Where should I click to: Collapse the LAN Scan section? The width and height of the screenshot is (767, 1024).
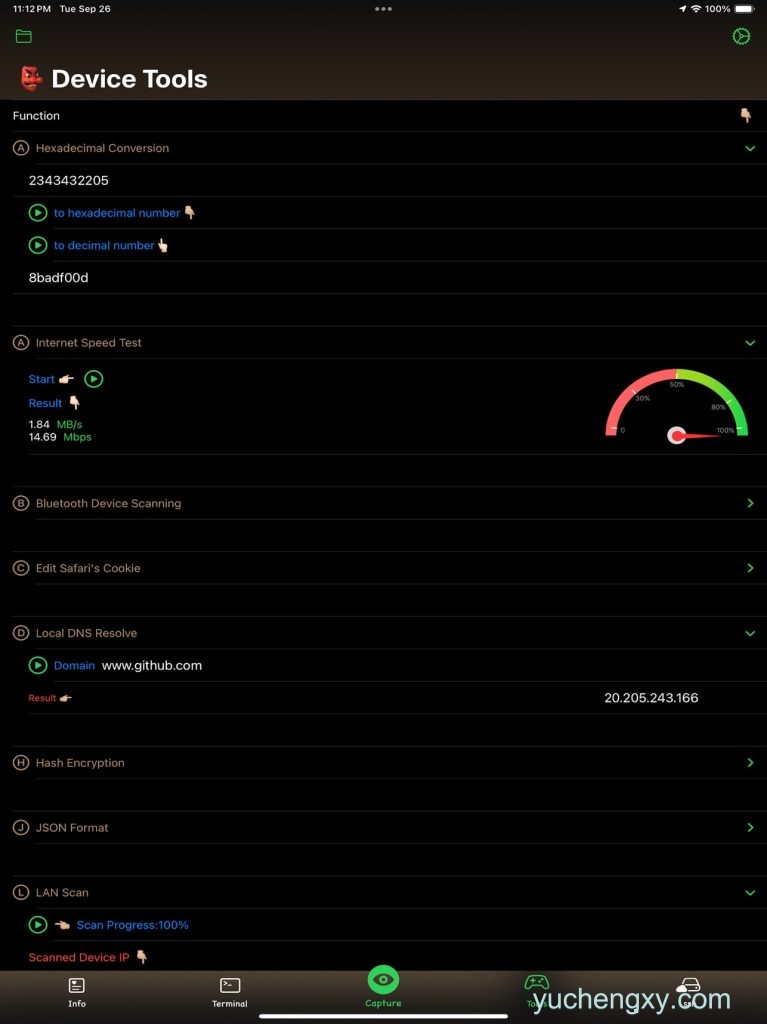point(750,893)
